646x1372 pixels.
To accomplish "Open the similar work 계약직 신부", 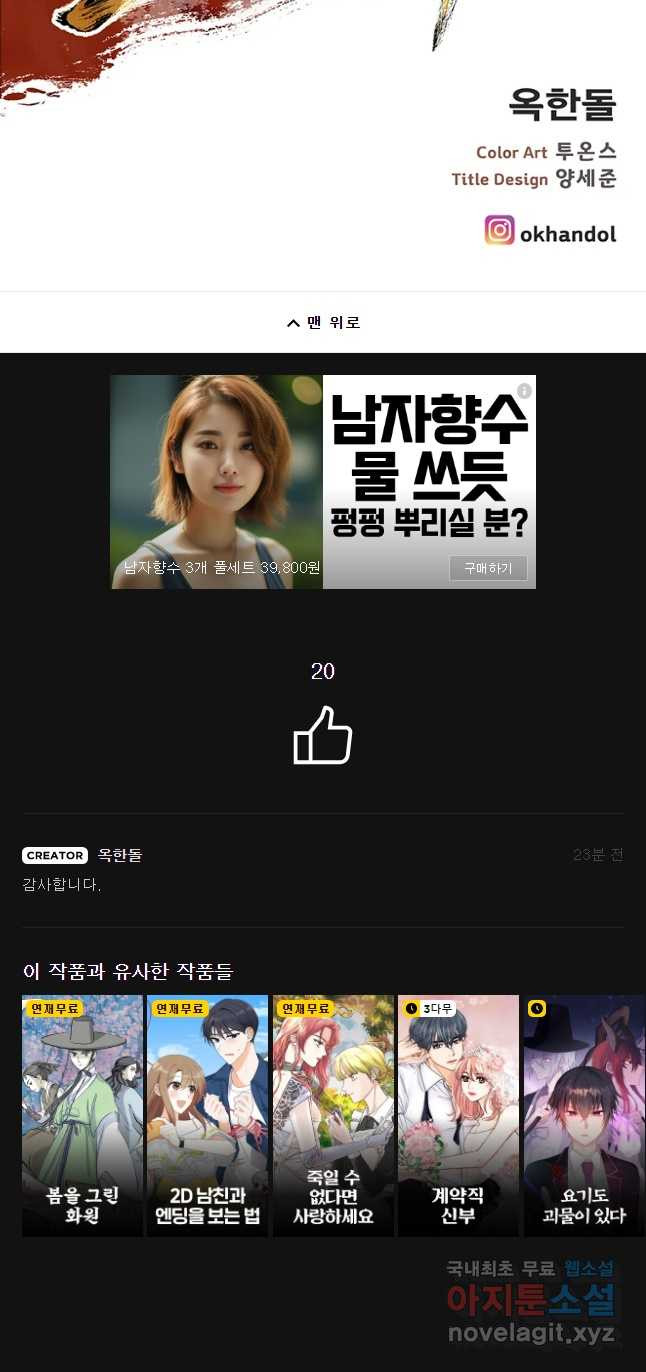I will 458,1115.
